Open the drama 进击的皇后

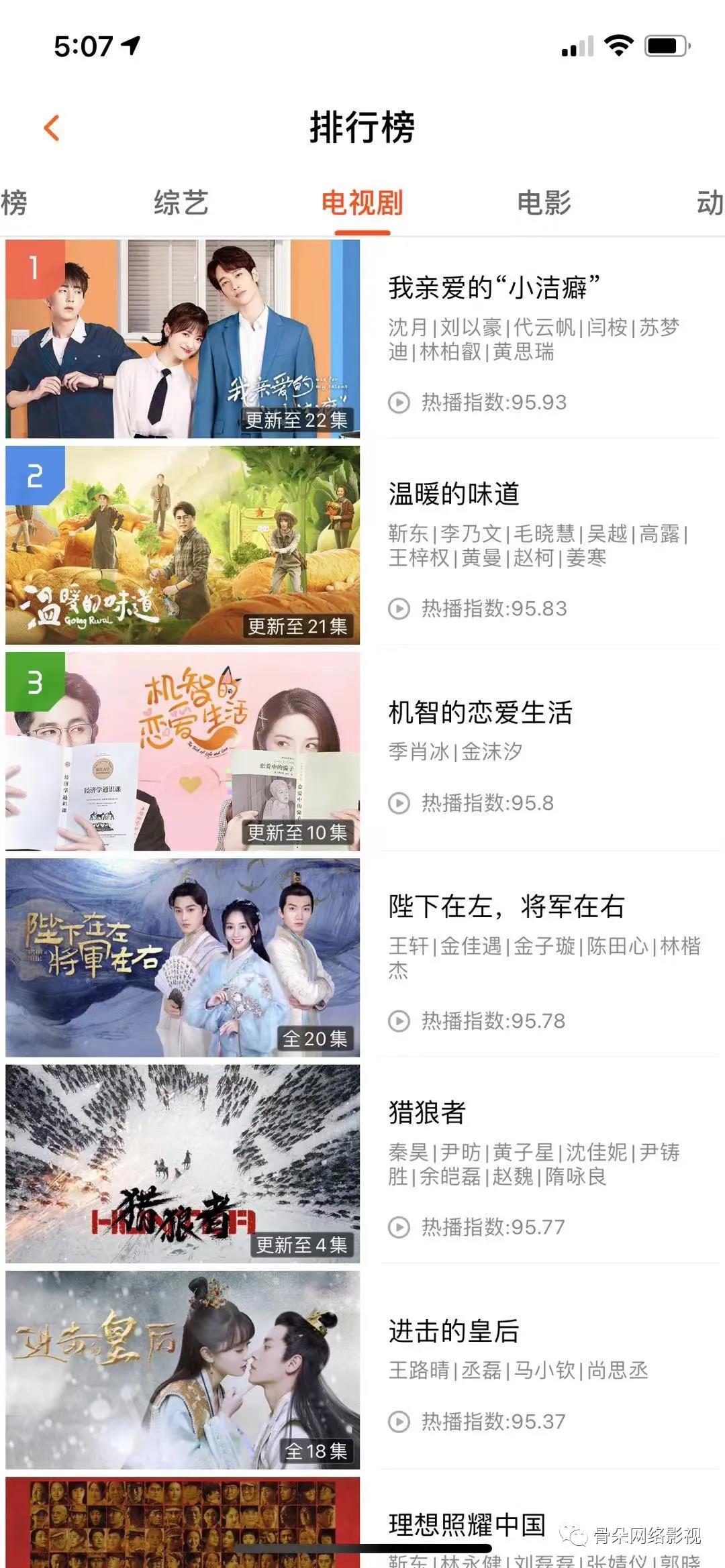(454, 1331)
